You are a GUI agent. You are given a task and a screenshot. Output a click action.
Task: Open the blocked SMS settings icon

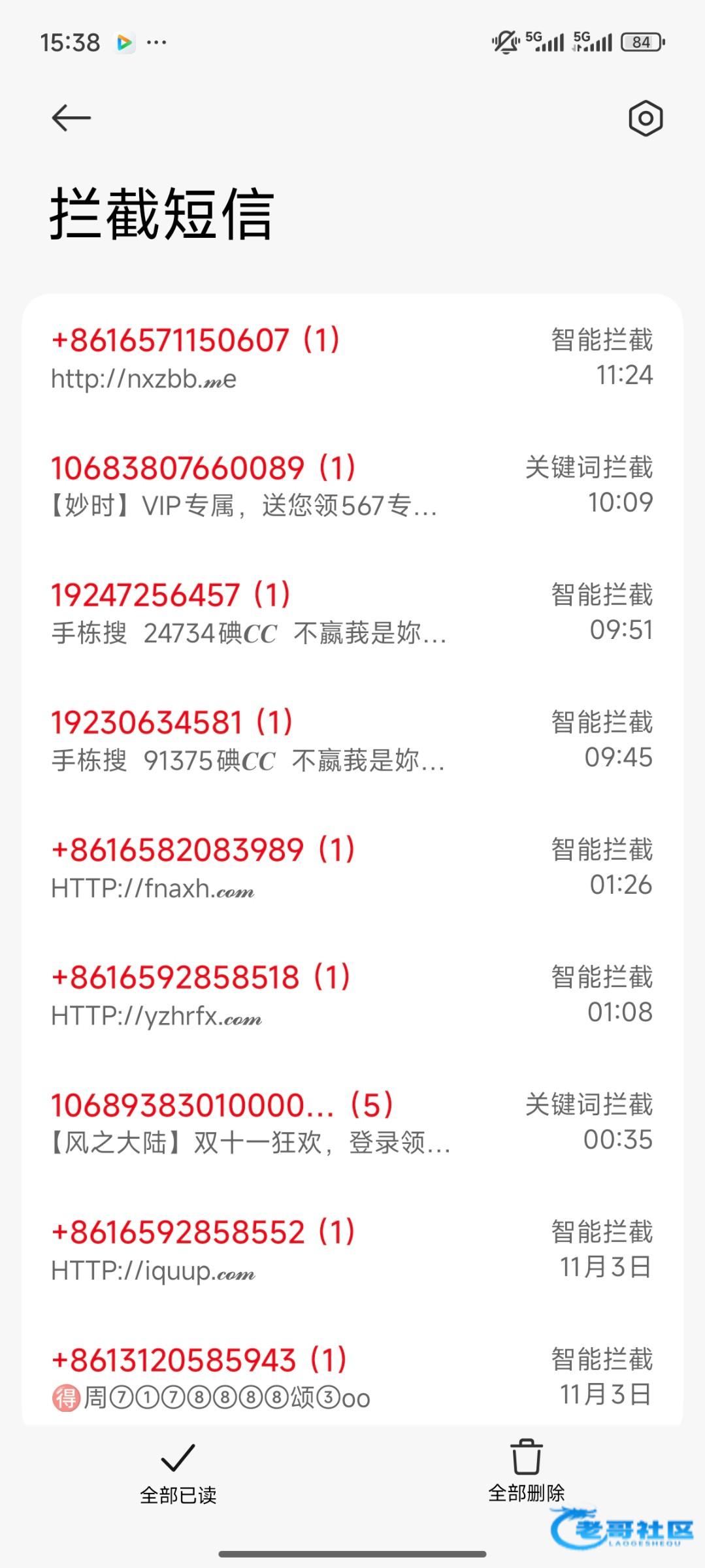pyautogui.click(x=645, y=118)
